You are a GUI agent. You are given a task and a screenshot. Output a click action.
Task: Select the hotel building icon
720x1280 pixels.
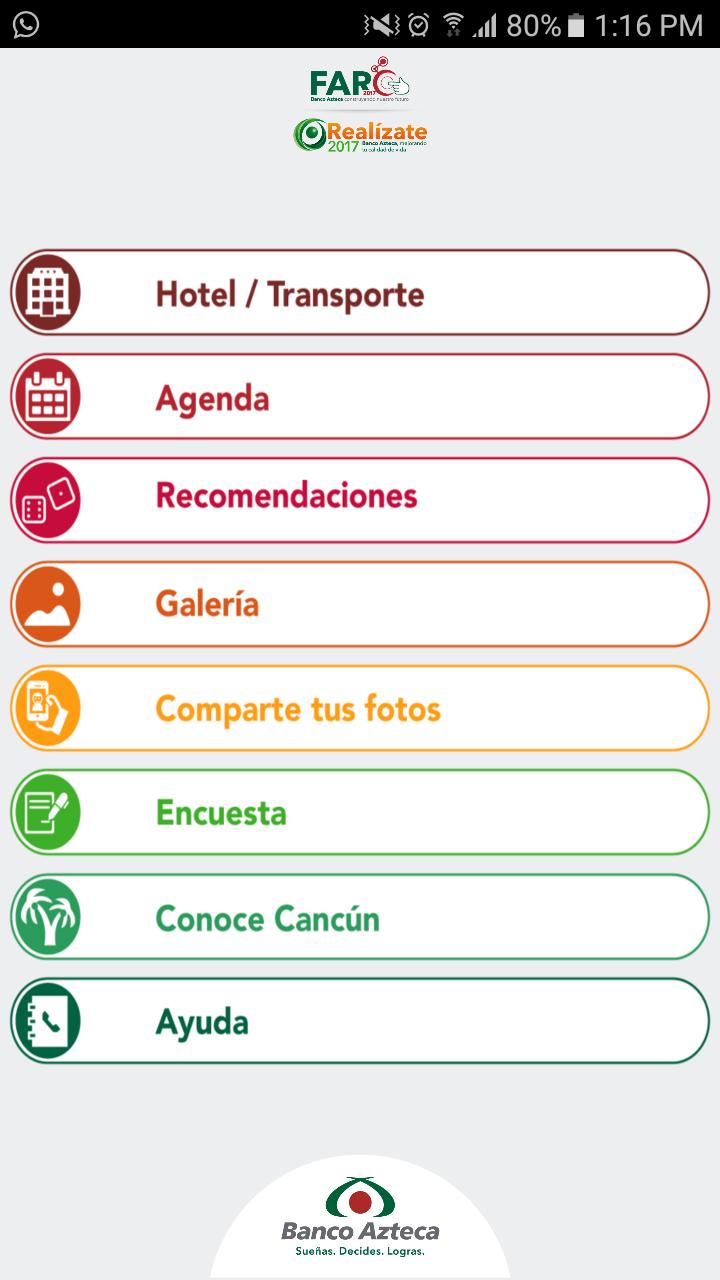[x=48, y=293]
